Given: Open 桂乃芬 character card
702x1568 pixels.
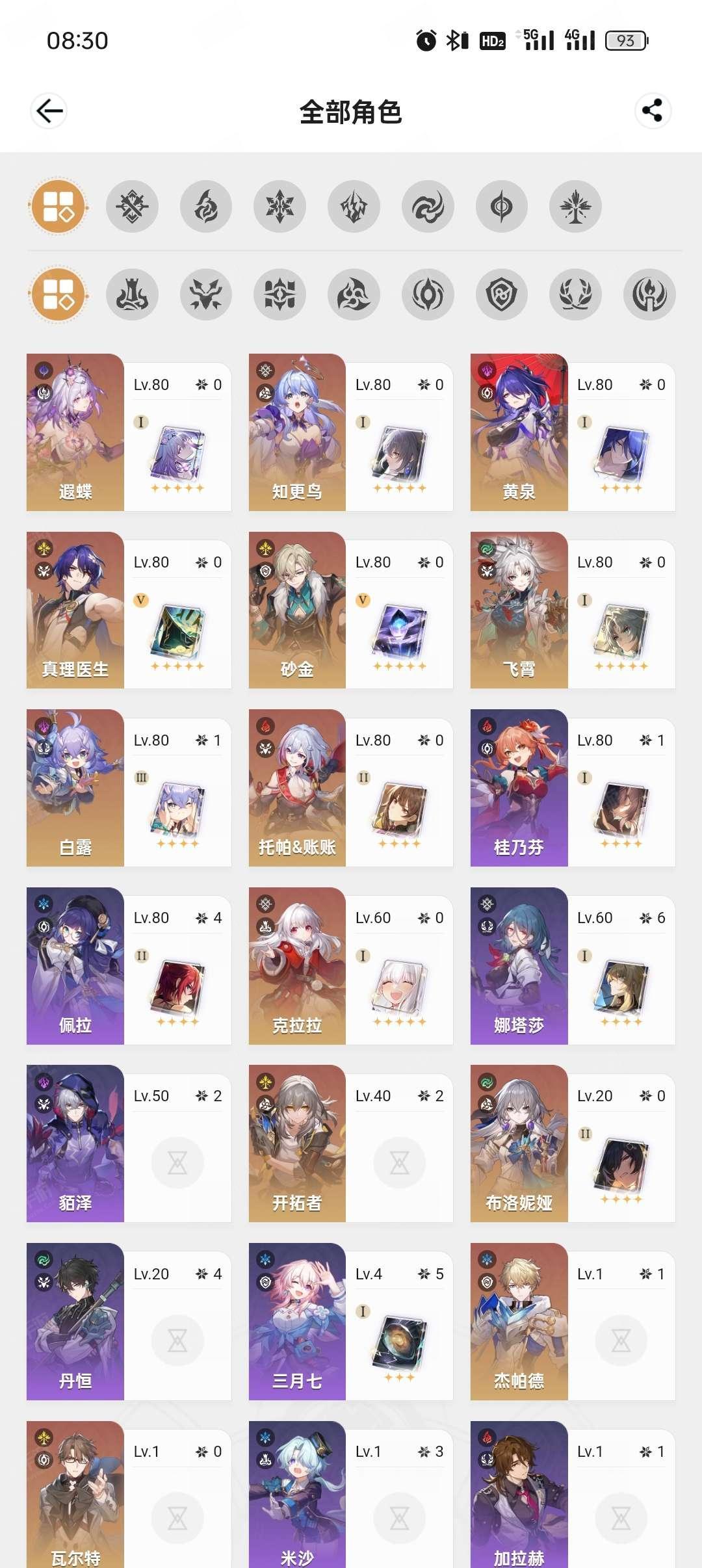Looking at the screenshot, I should [x=573, y=788].
